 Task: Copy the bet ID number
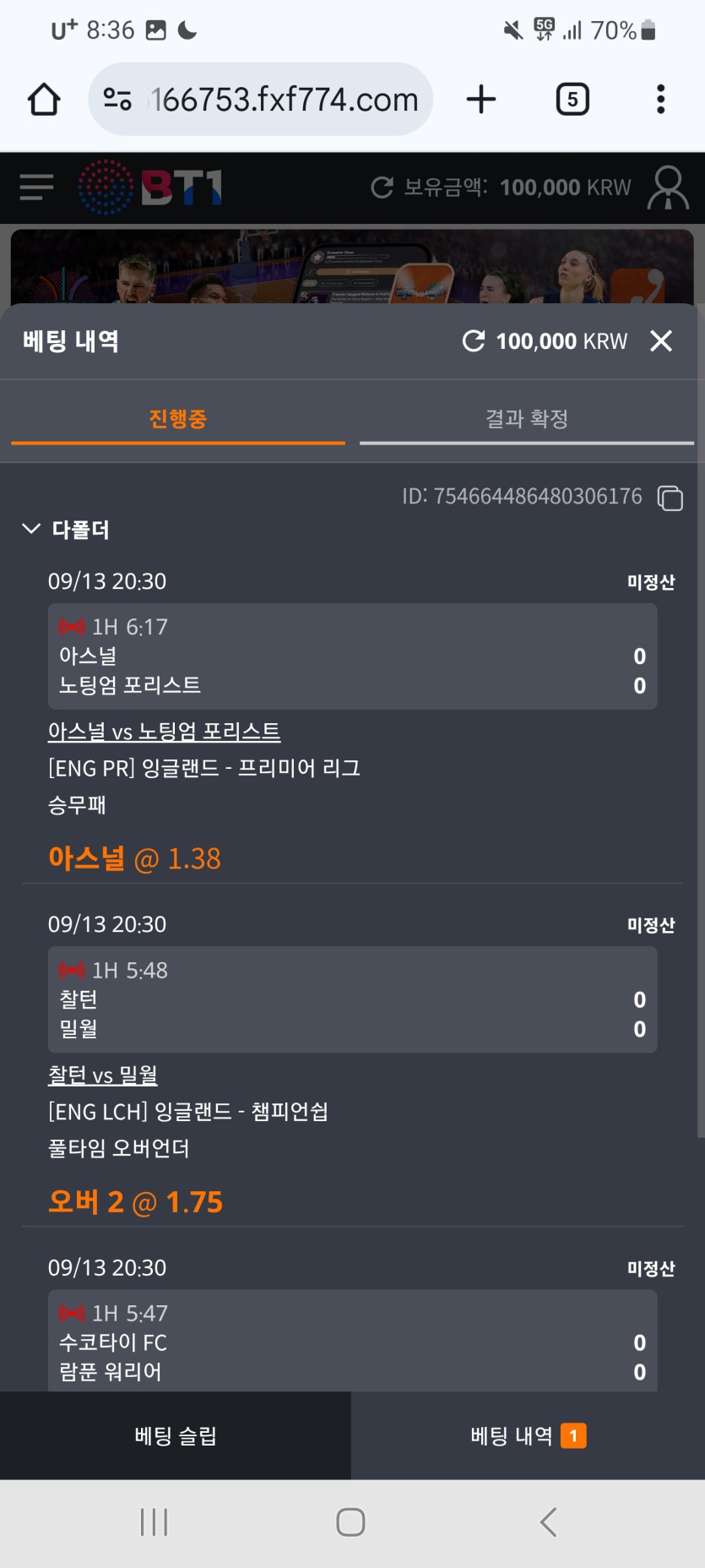[x=670, y=498]
